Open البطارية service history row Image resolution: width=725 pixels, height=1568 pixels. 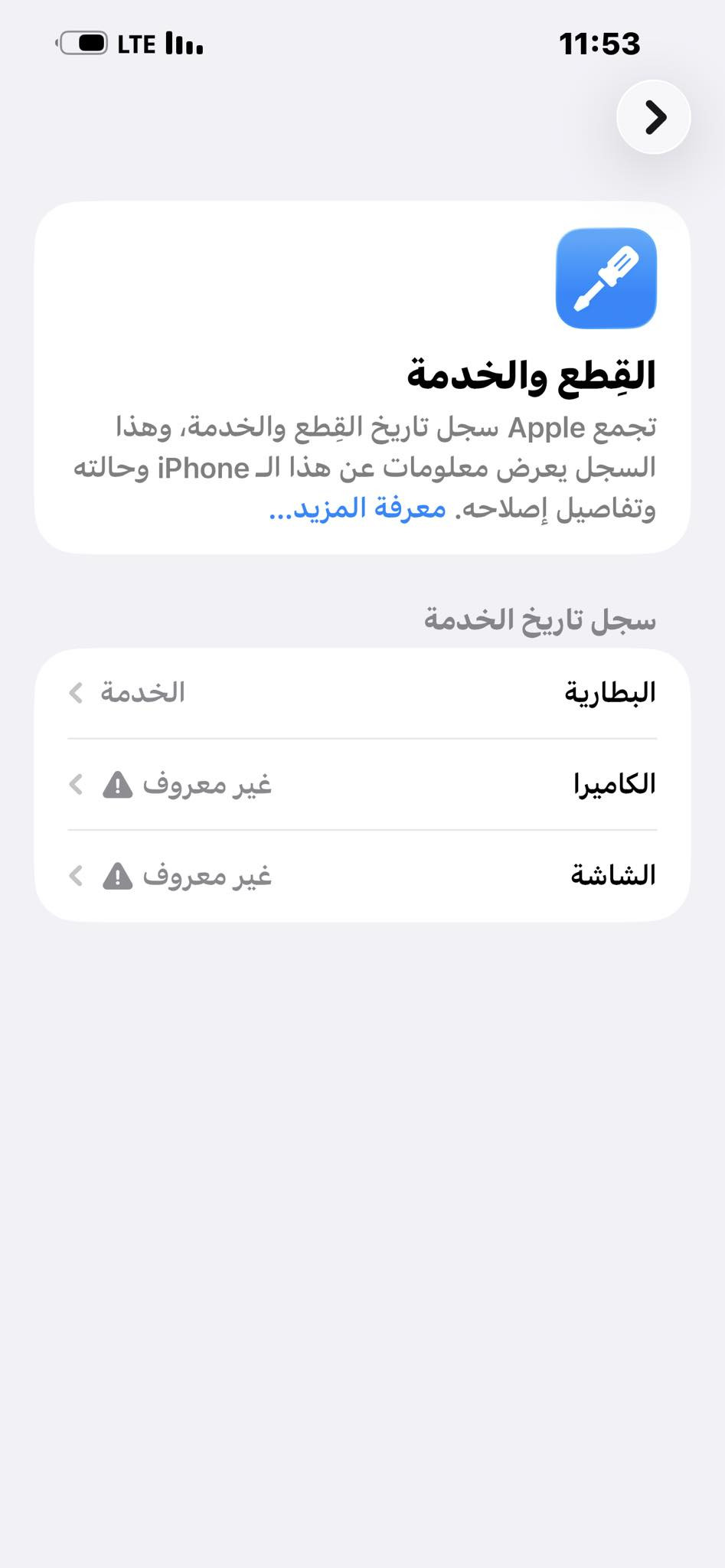362,693
